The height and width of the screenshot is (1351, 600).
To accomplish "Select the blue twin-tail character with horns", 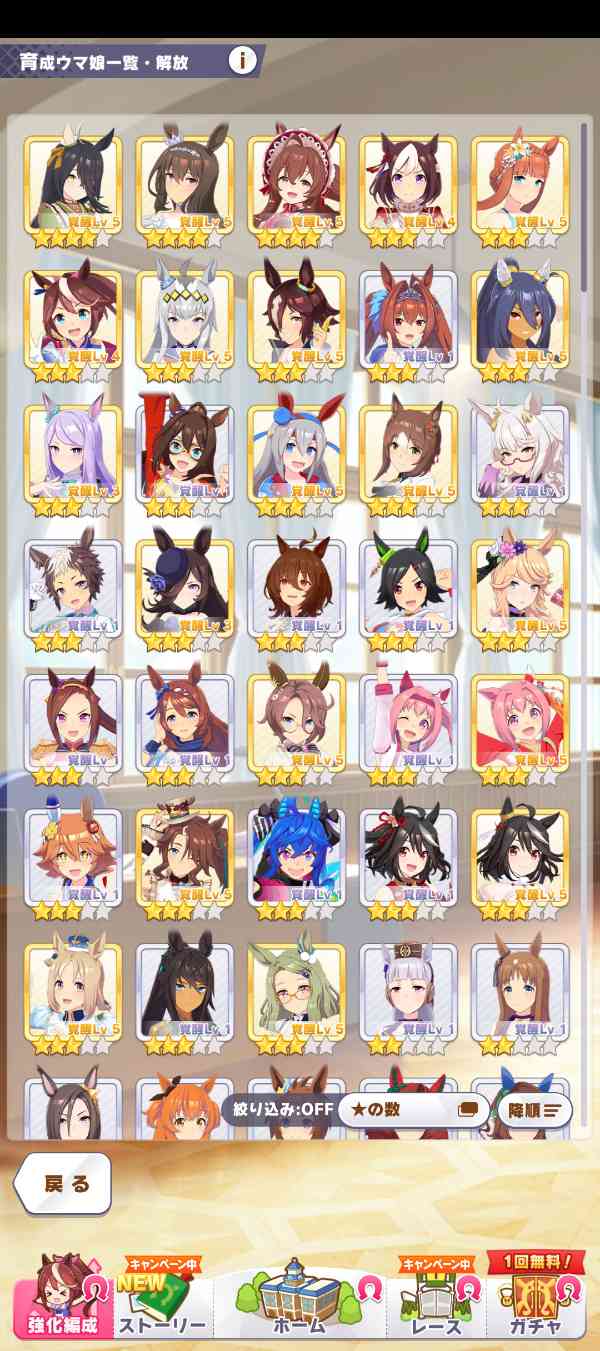I will (x=297, y=857).
